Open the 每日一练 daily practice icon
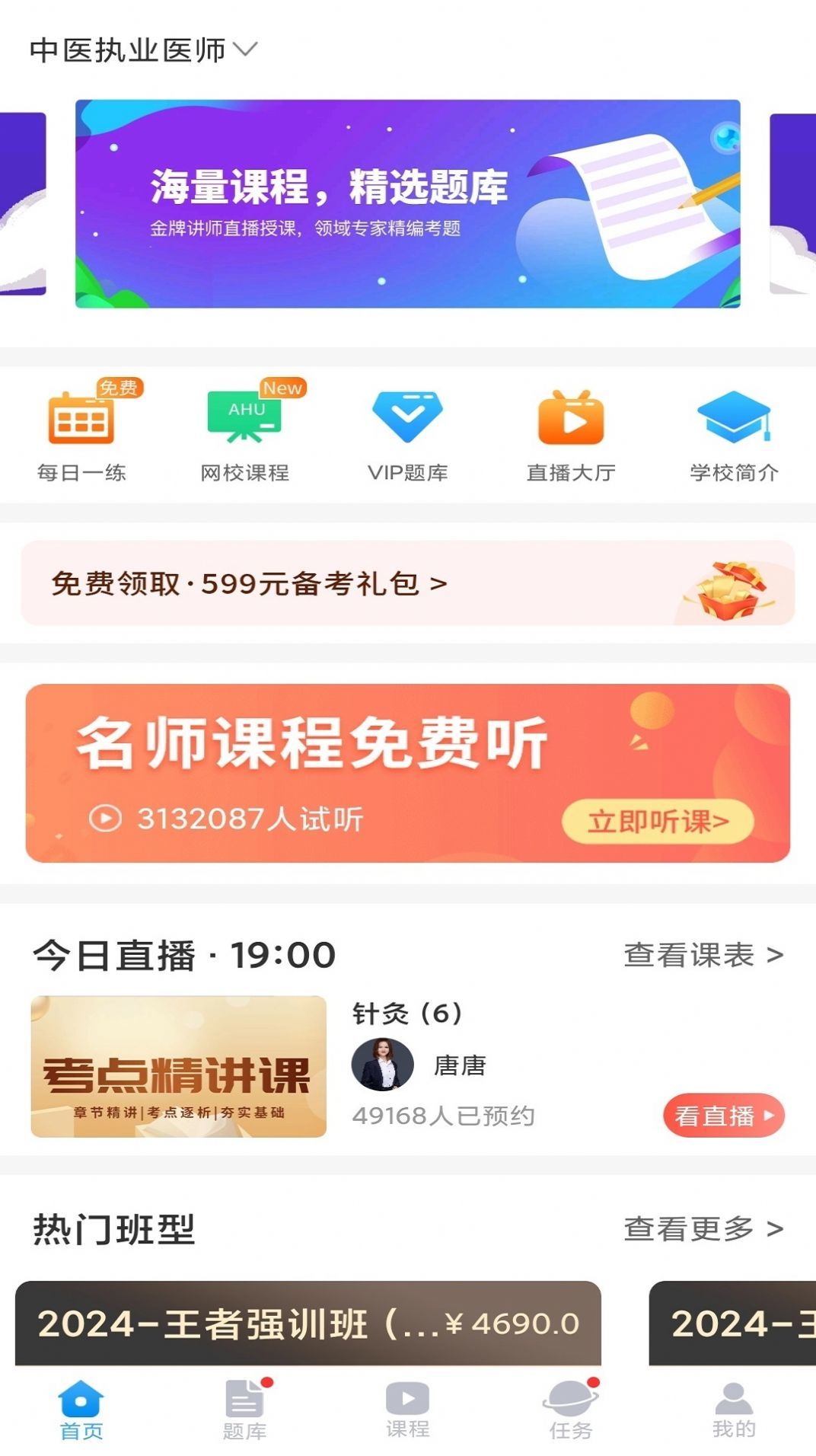The width and height of the screenshot is (816, 1456). (80, 423)
